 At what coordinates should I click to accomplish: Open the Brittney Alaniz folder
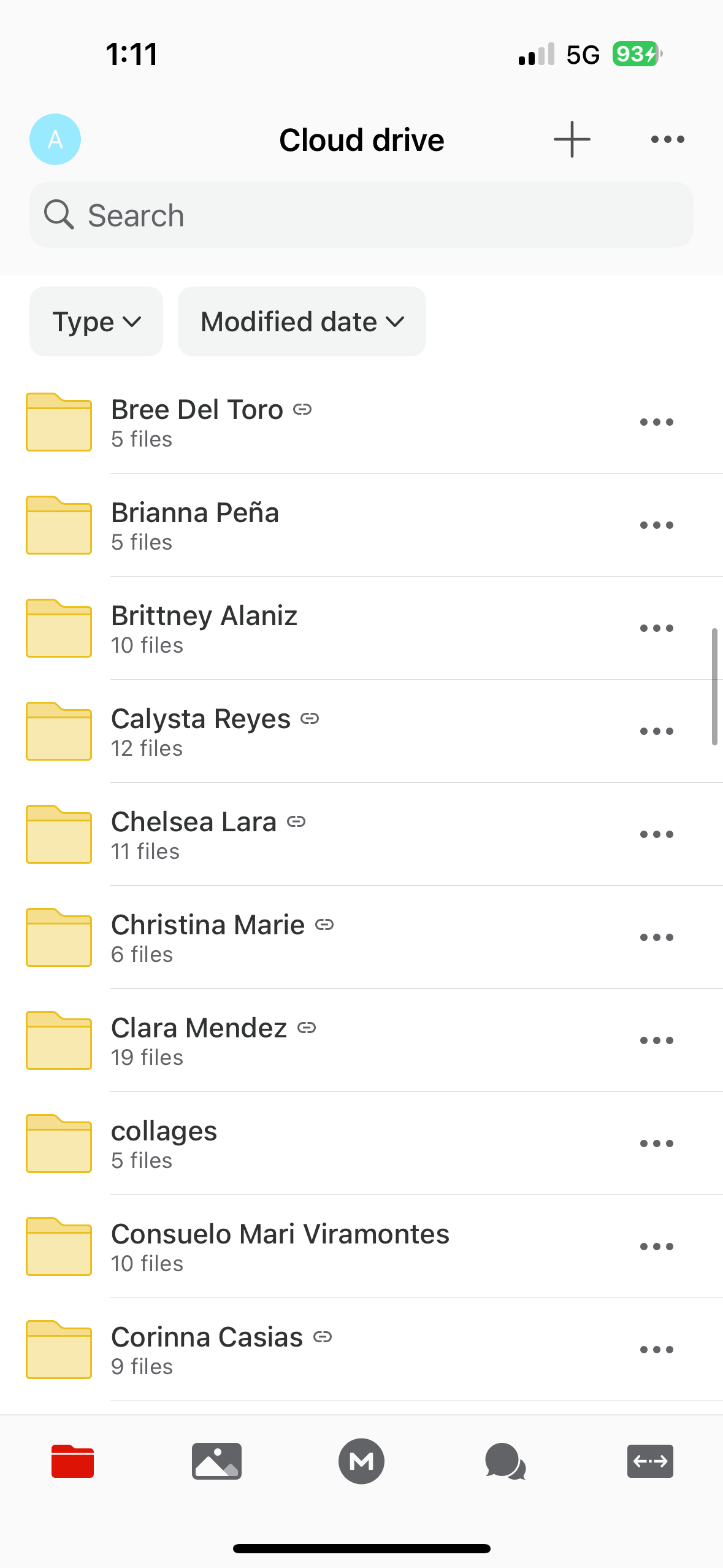(x=361, y=628)
